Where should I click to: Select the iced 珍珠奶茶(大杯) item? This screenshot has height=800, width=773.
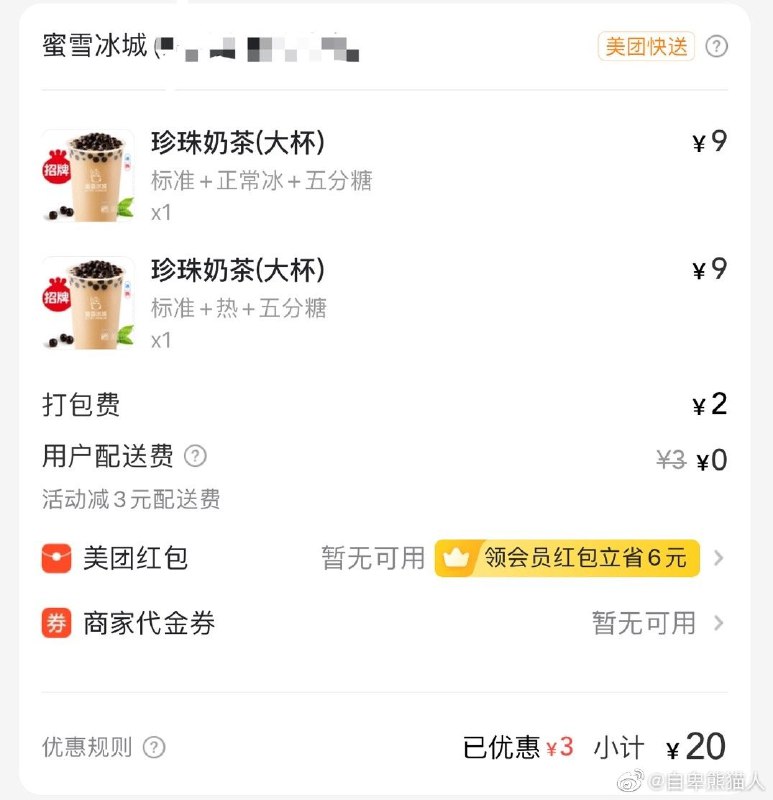pos(250,143)
